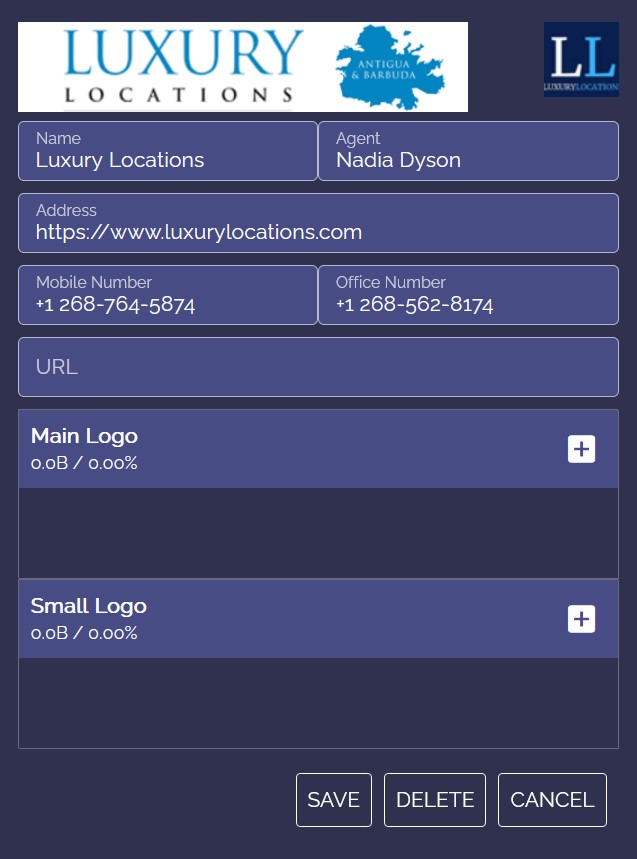
Task: Edit the Name field
Action: click(x=167, y=151)
